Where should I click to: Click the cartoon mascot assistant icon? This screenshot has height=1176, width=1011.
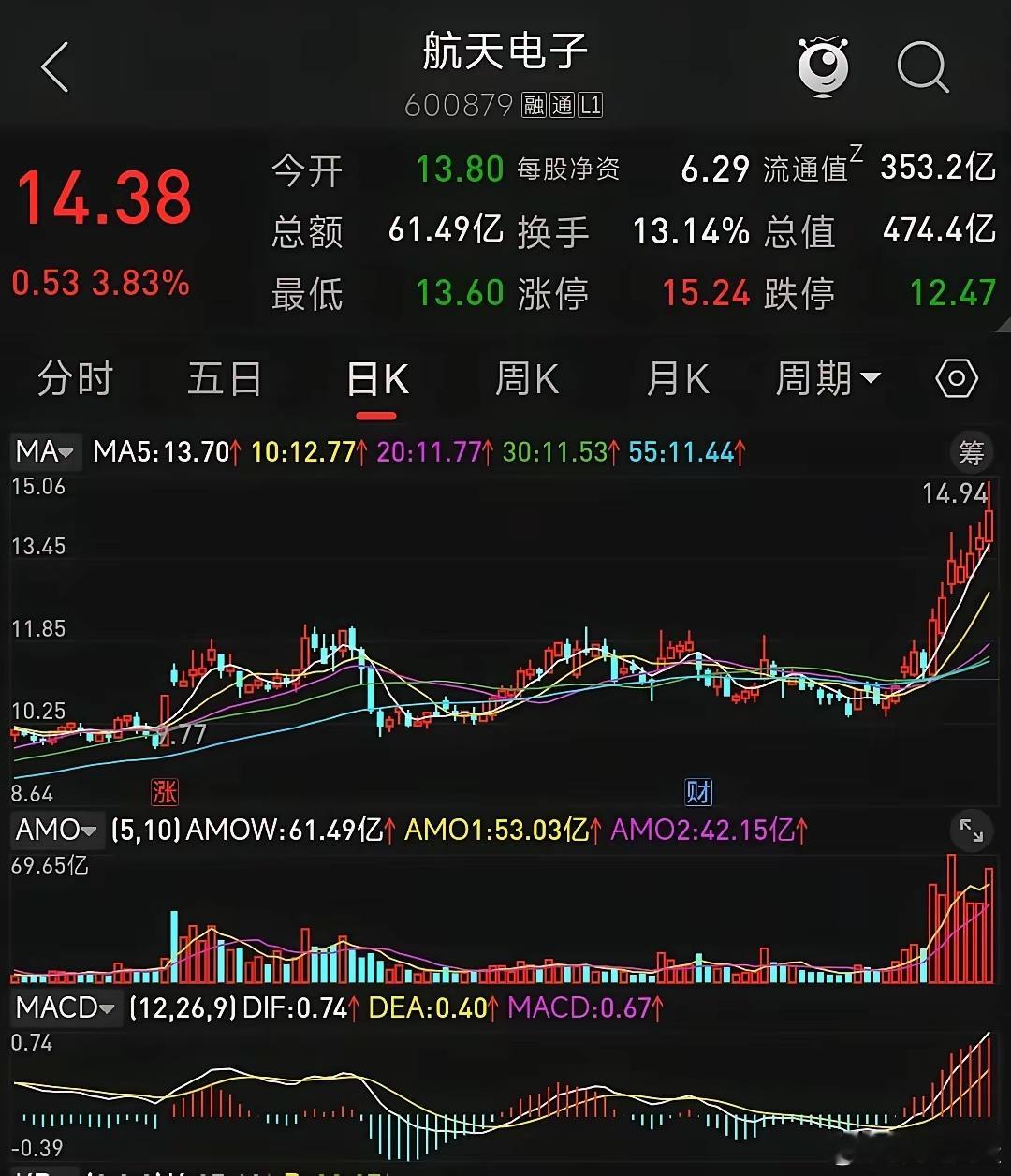tap(824, 66)
